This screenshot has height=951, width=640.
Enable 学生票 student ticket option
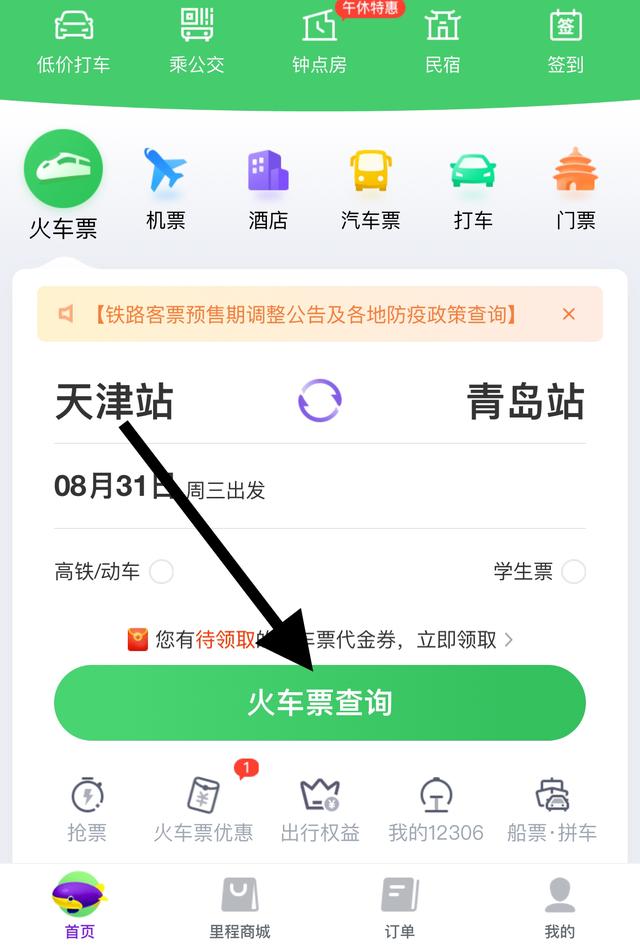[573, 572]
